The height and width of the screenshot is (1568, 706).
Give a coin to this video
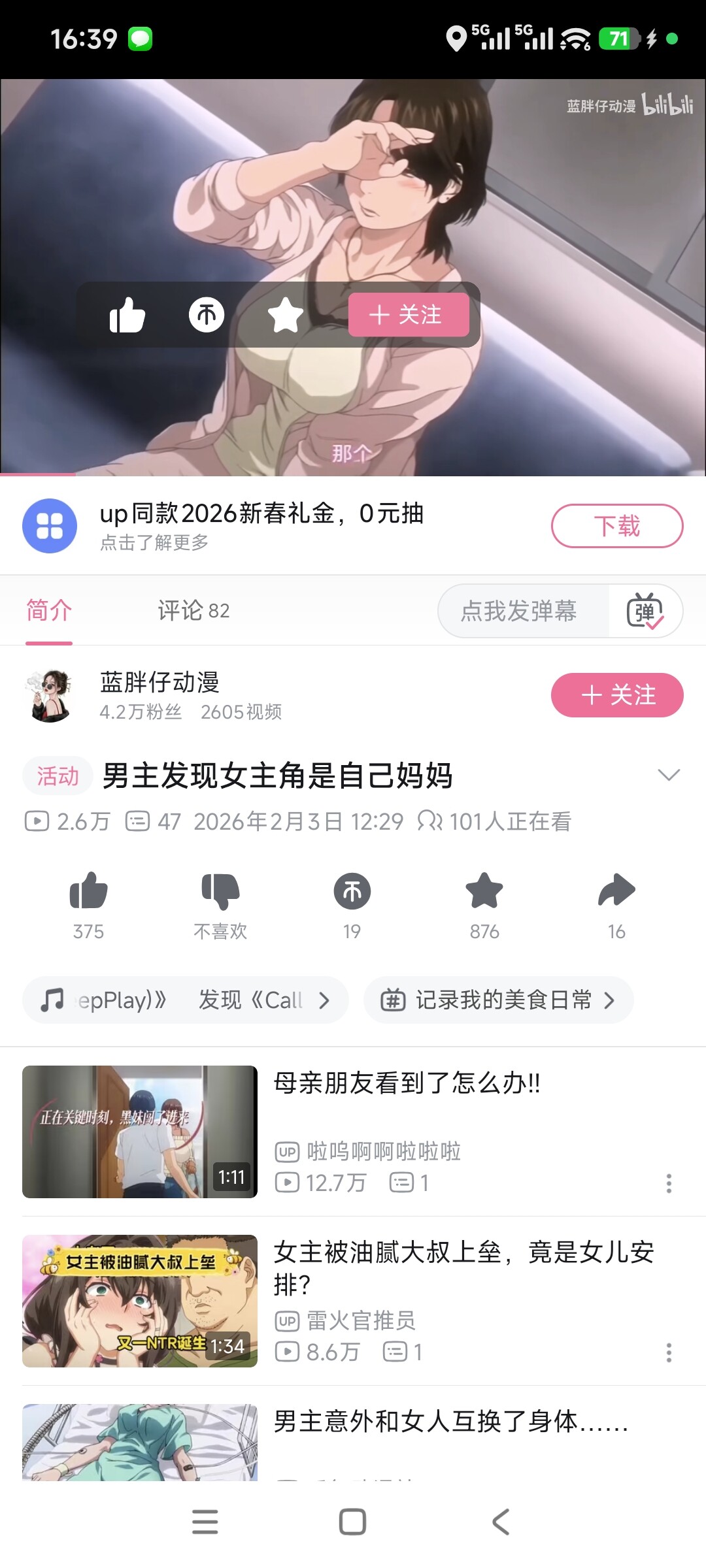coord(352,892)
